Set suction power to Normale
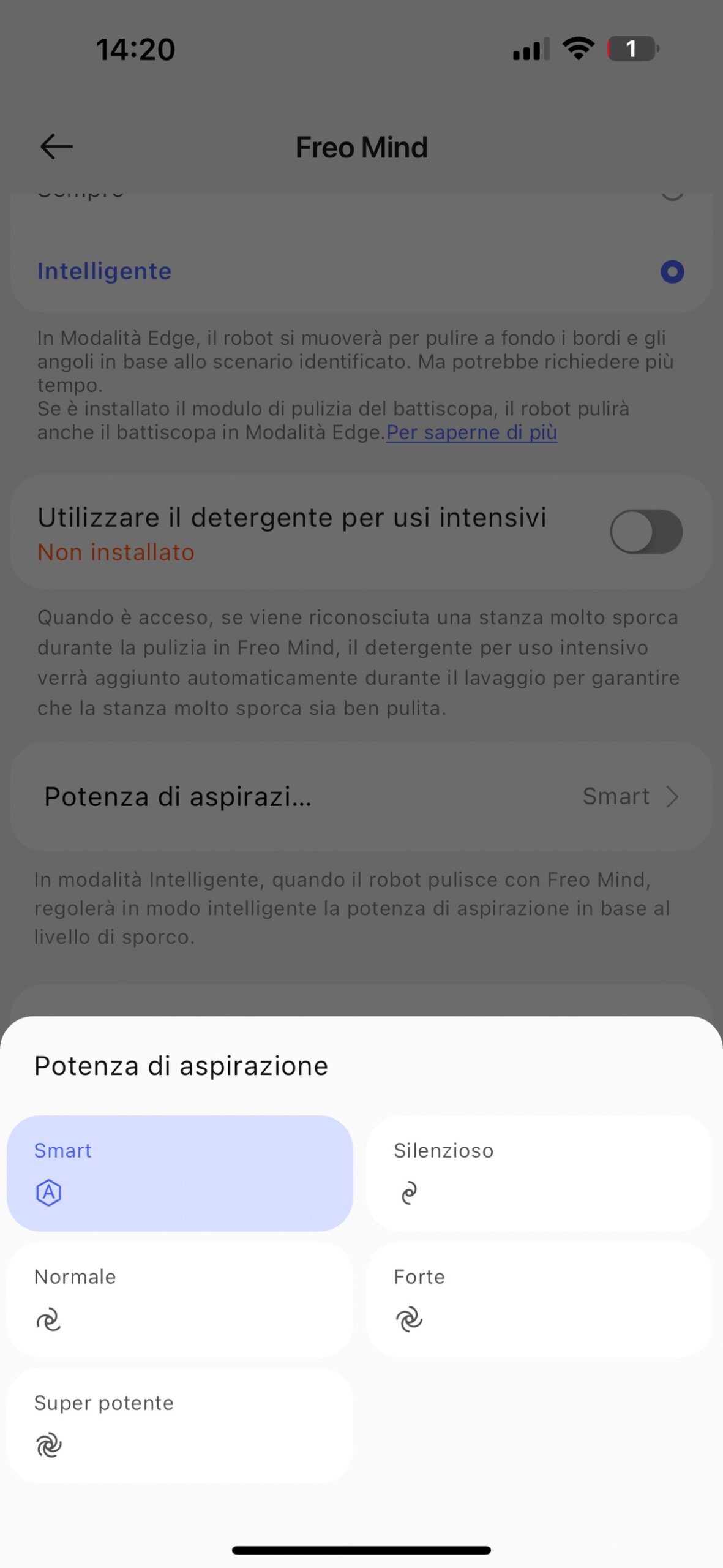Viewport: 723px width, 1568px height. coord(179,1299)
